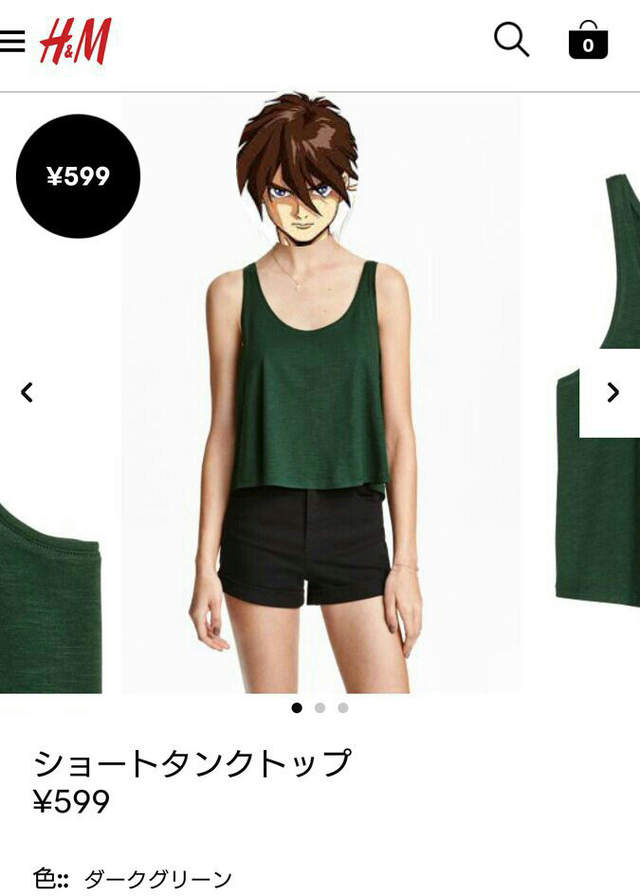Open the hamburger menu
This screenshot has height=896, width=640.
point(12,41)
